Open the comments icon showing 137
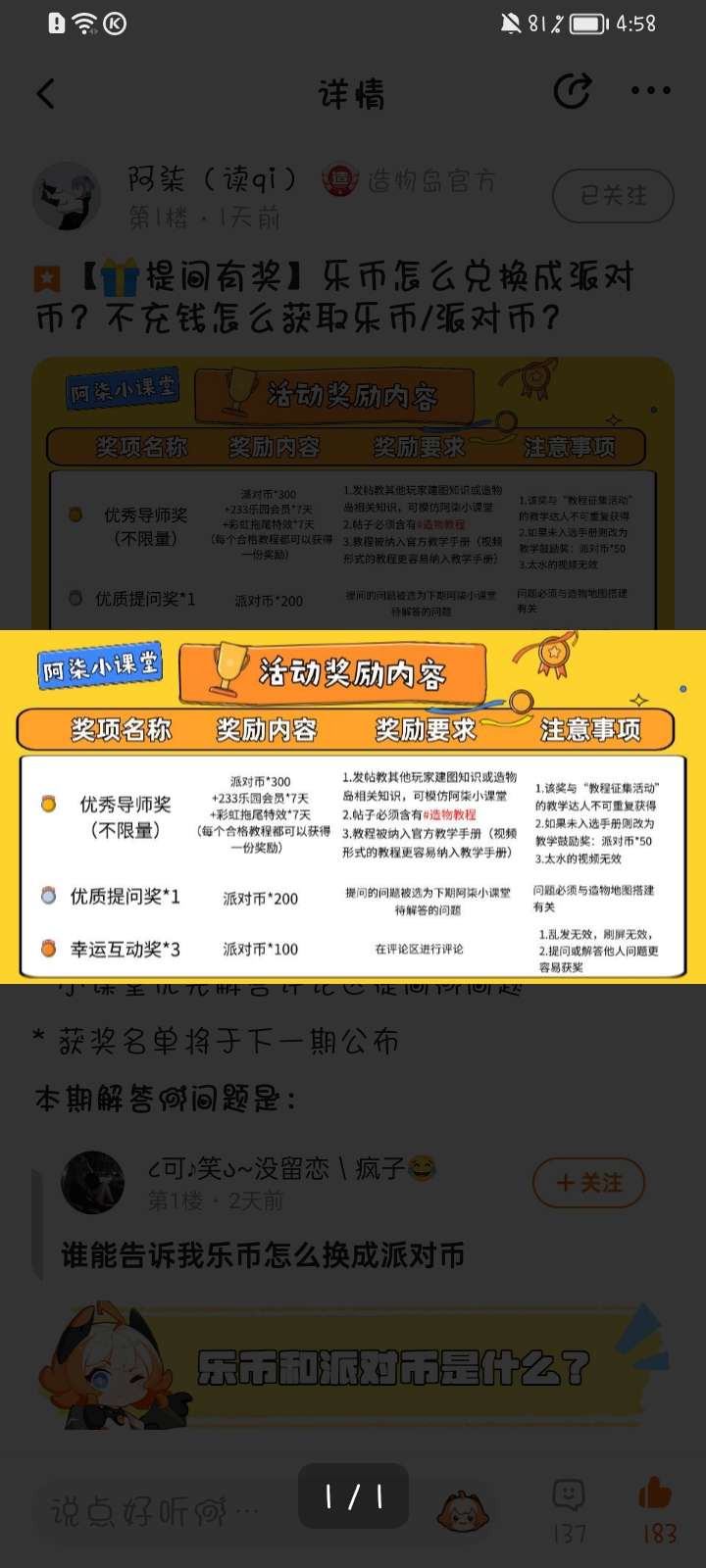Screen dimensions: 706x1568 [569, 1510]
